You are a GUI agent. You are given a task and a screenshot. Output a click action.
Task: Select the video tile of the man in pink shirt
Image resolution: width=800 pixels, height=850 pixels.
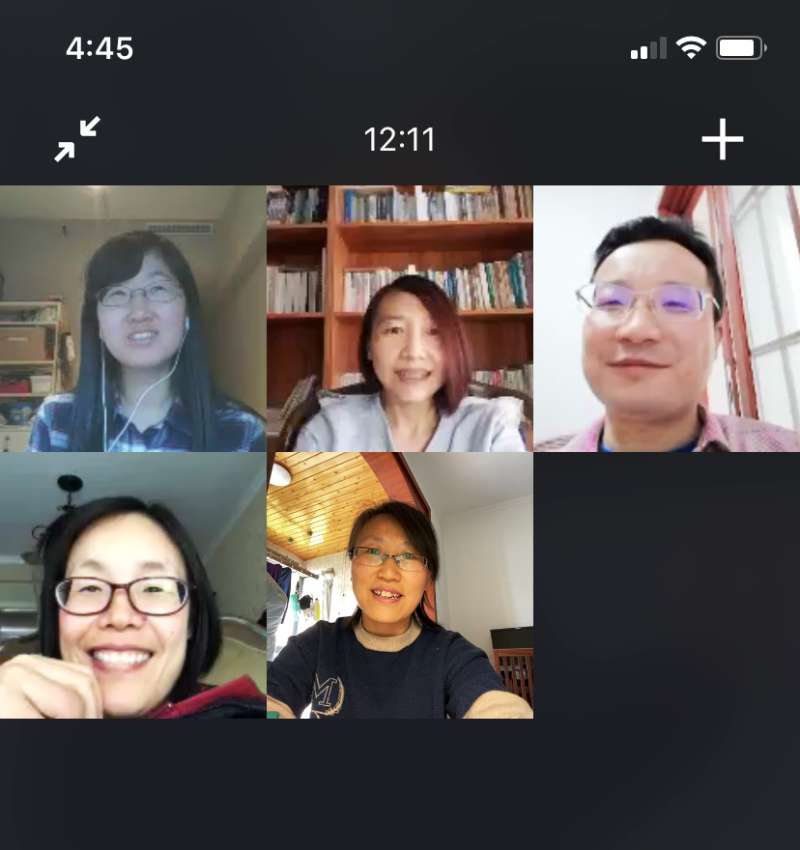pyautogui.click(x=666, y=318)
